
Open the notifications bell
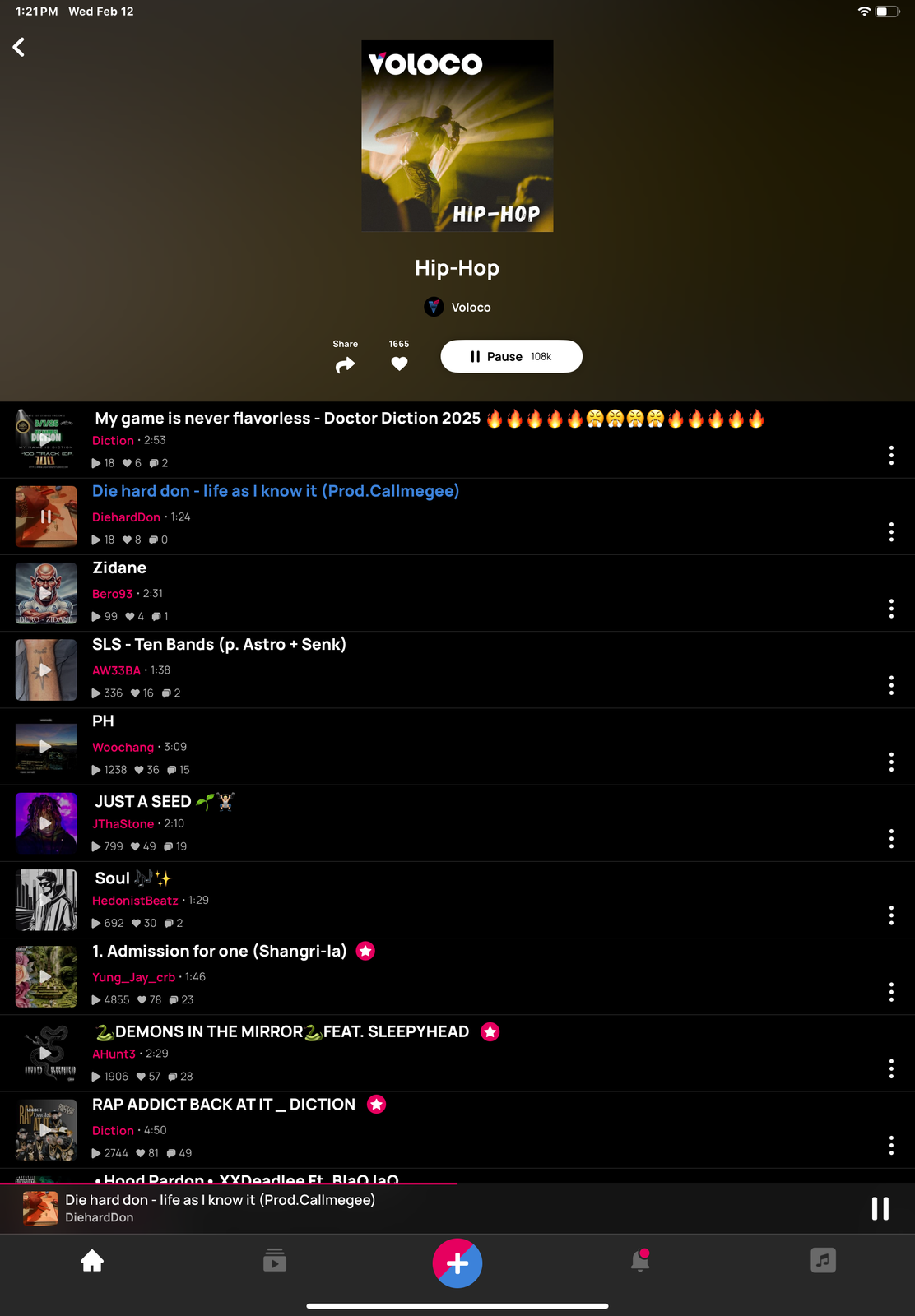[x=640, y=1260]
